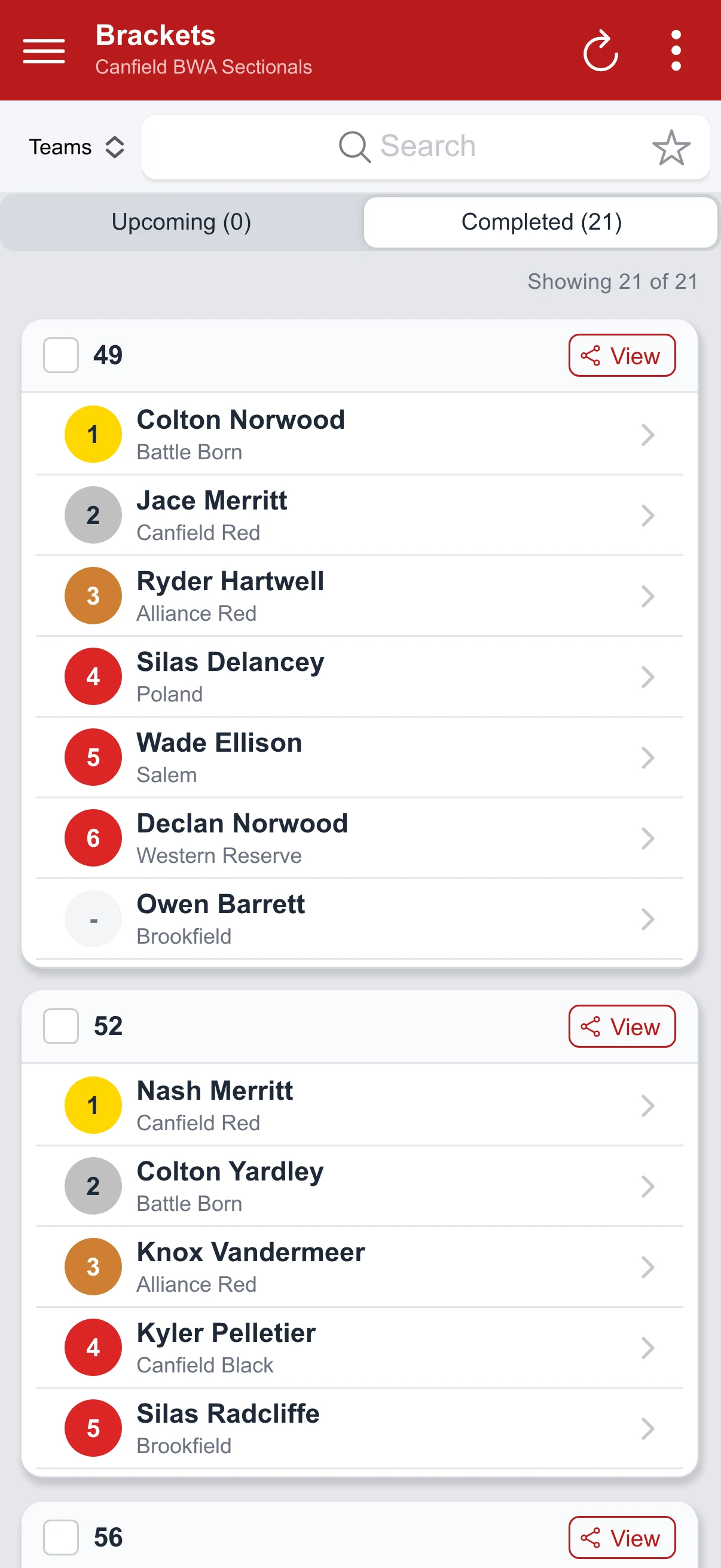Check the box for bracket 49
The width and height of the screenshot is (721, 1568).
click(x=61, y=355)
